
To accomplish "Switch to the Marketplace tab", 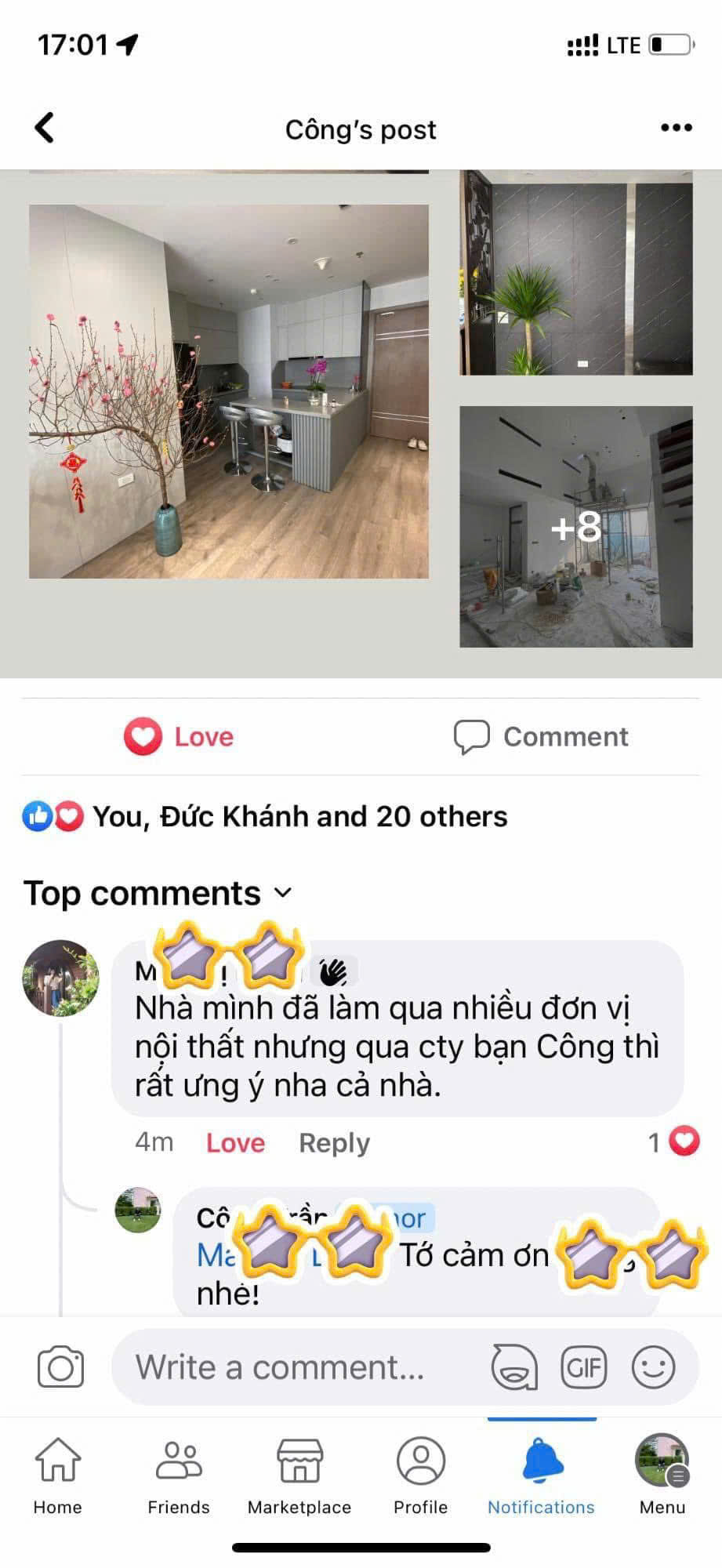I will tap(299, 1475).
